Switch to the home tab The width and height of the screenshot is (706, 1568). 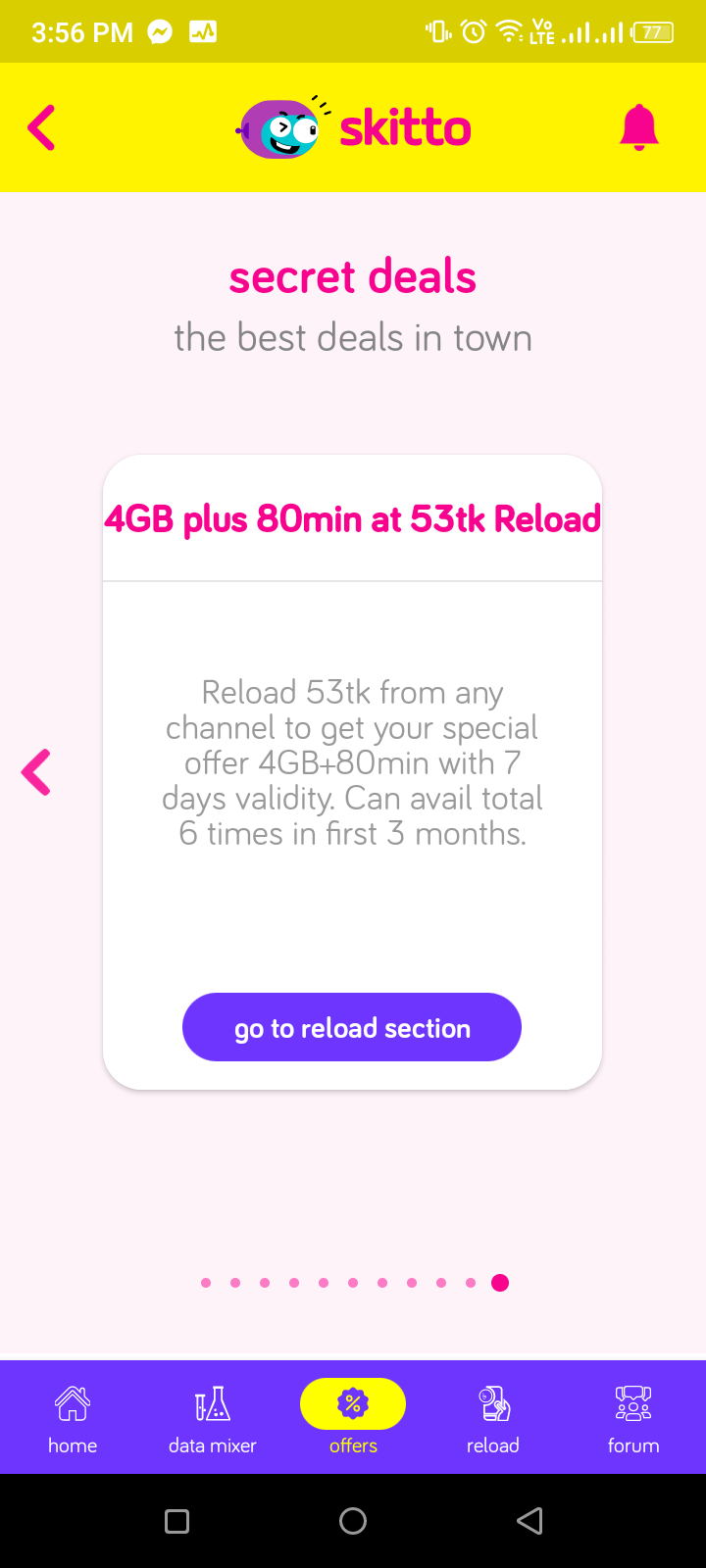point(73,1419)
